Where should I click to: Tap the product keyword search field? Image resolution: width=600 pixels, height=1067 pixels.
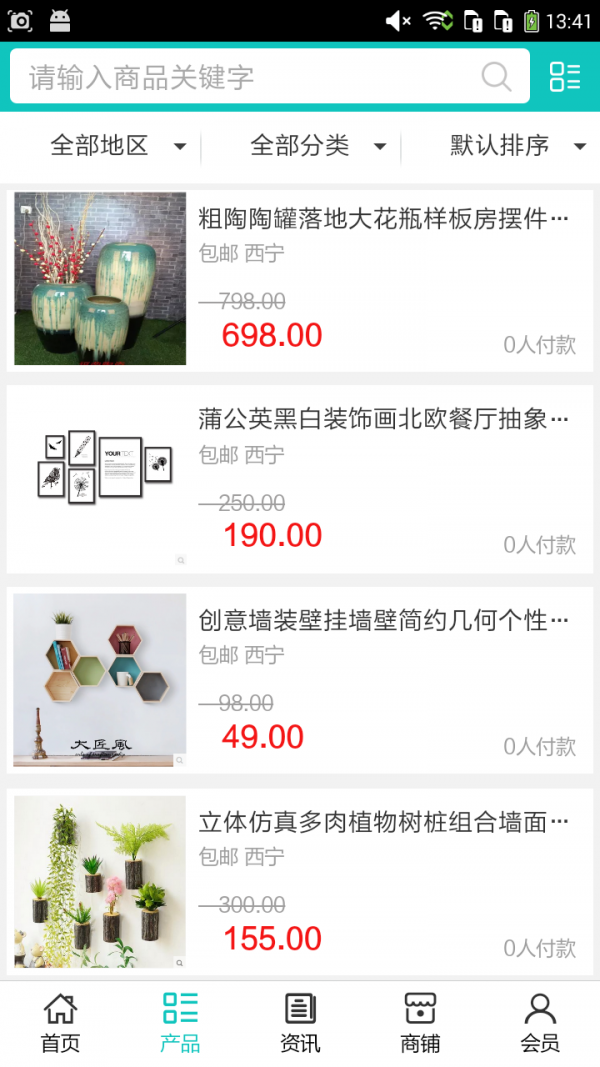[250, 77]
